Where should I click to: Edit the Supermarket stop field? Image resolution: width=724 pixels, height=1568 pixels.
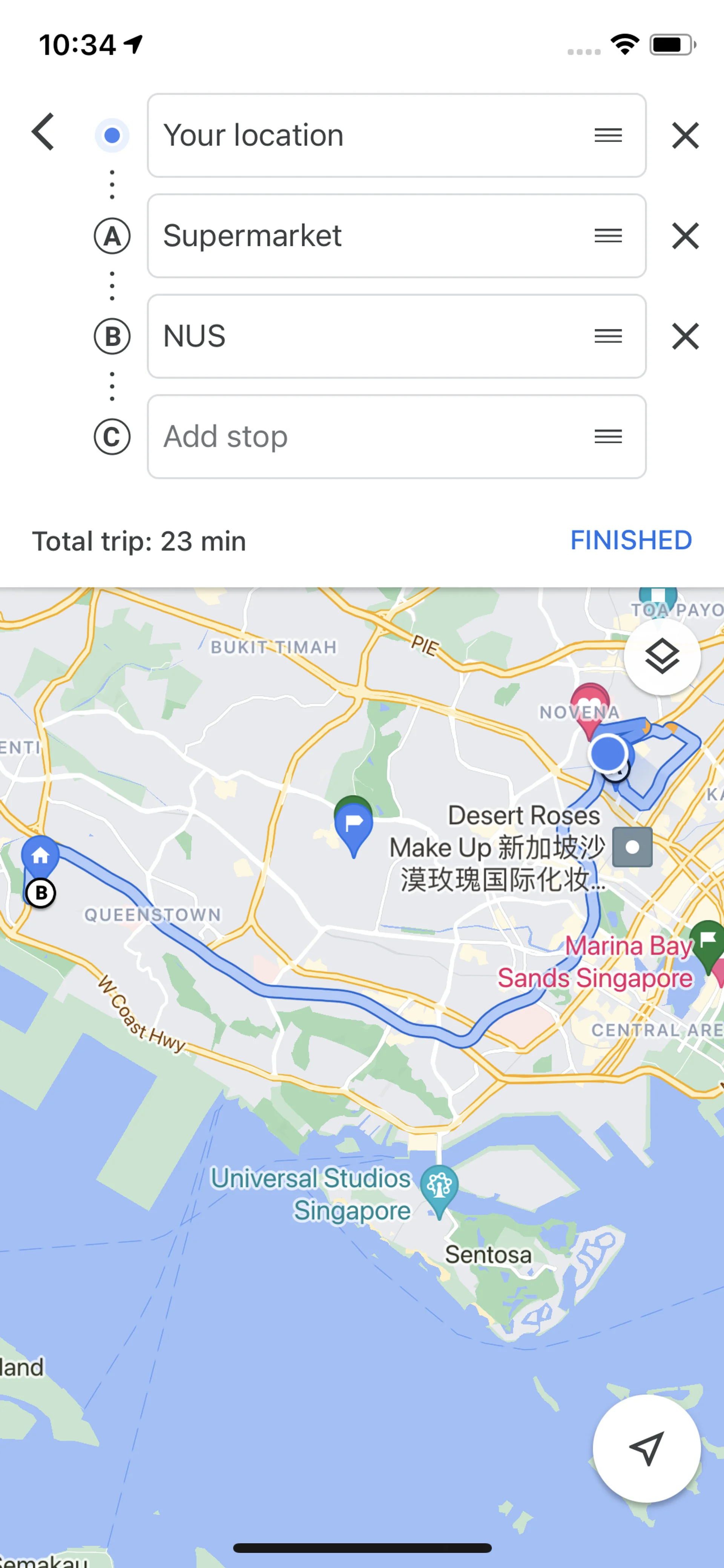pos(365,236)
